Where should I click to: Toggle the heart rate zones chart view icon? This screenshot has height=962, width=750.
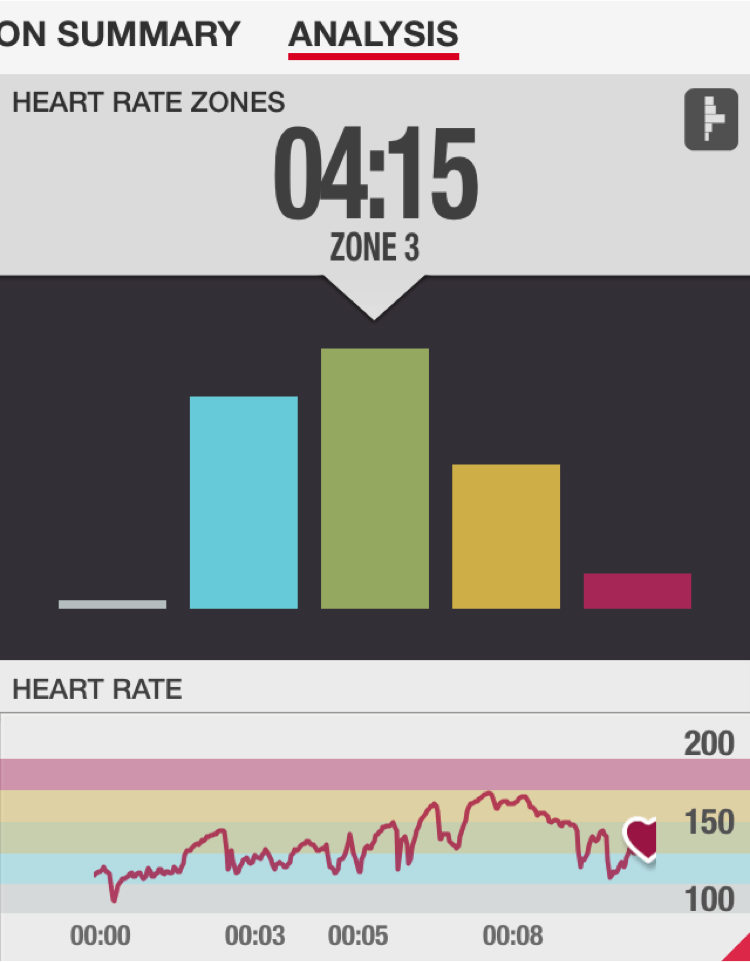coord(710,120)
